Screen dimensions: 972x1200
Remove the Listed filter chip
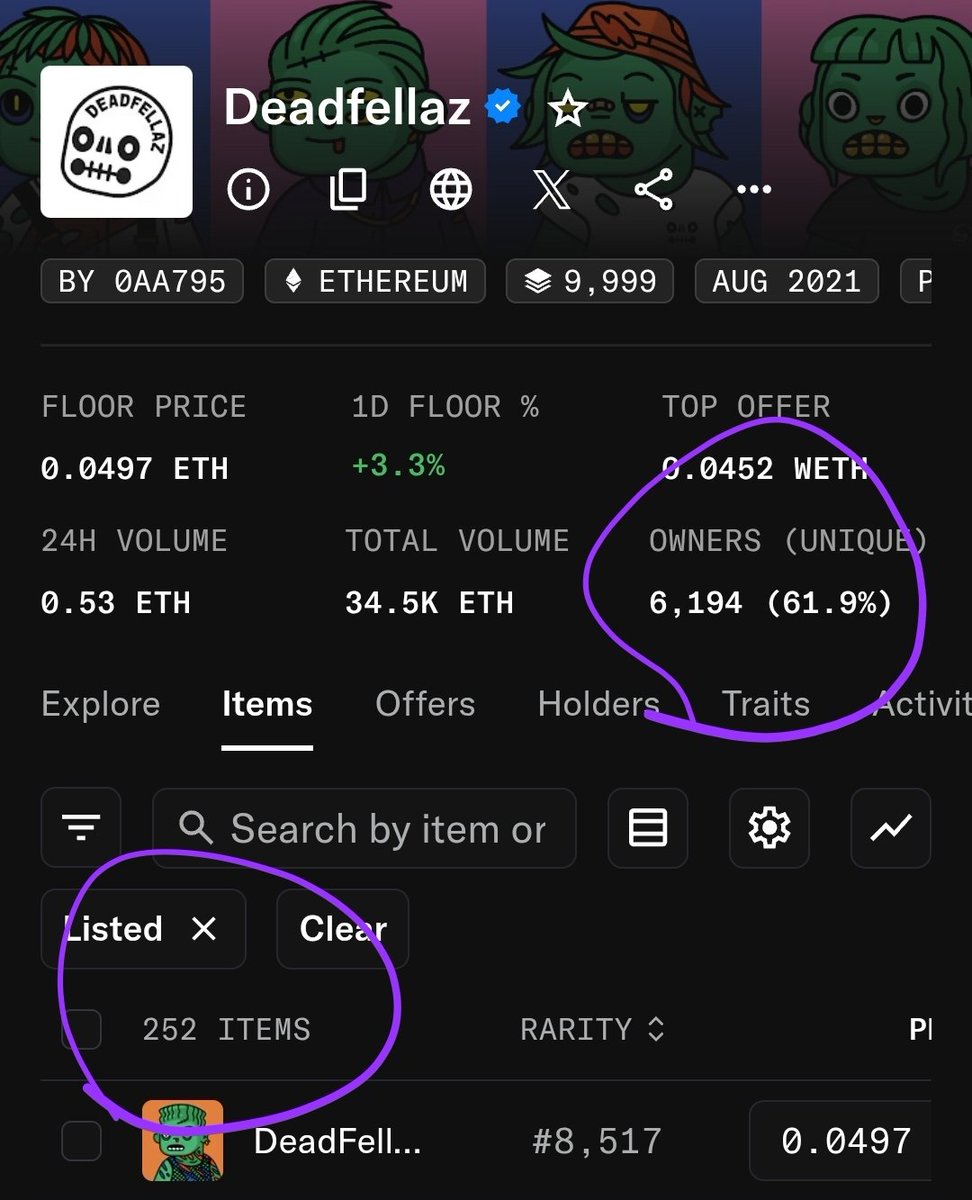[204, 929]
